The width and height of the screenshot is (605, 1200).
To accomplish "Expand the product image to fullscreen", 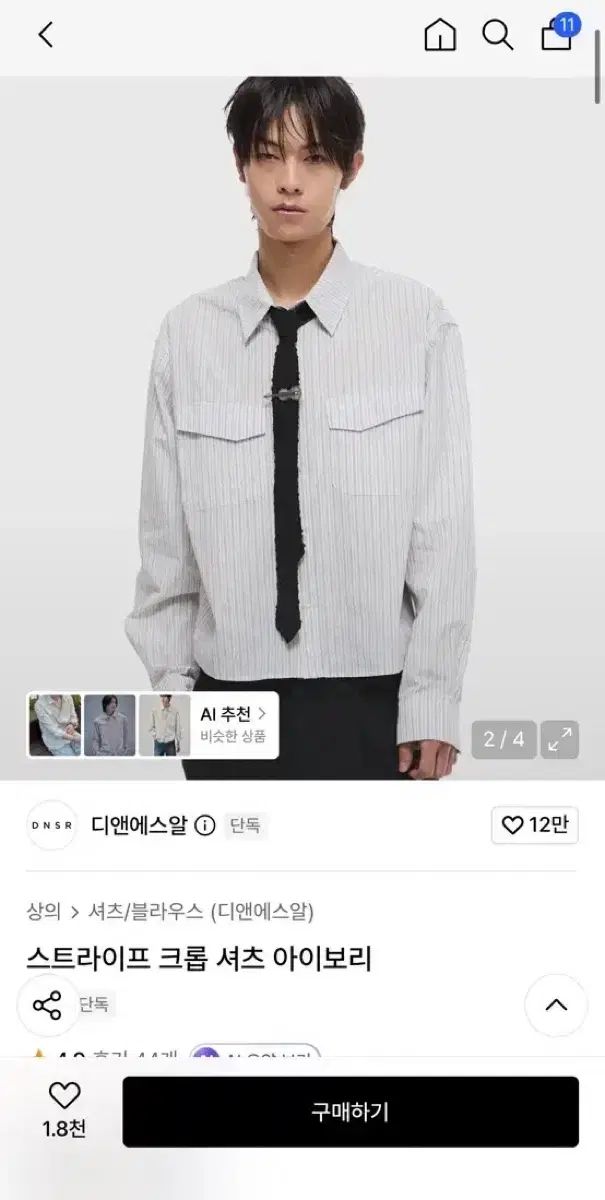I will point(560,739).
